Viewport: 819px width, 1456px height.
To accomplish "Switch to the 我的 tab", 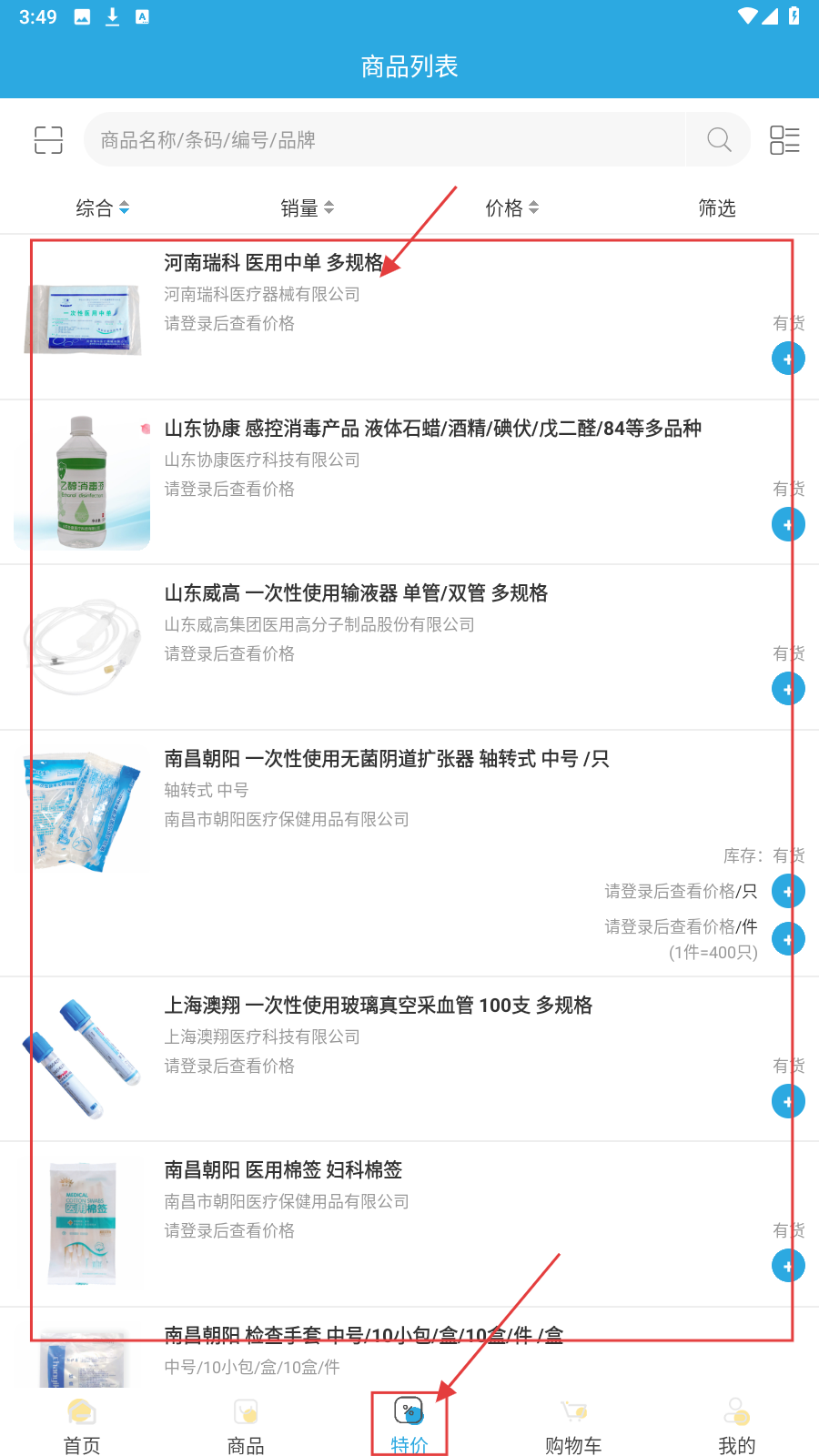I will (x=737, y=1426).
